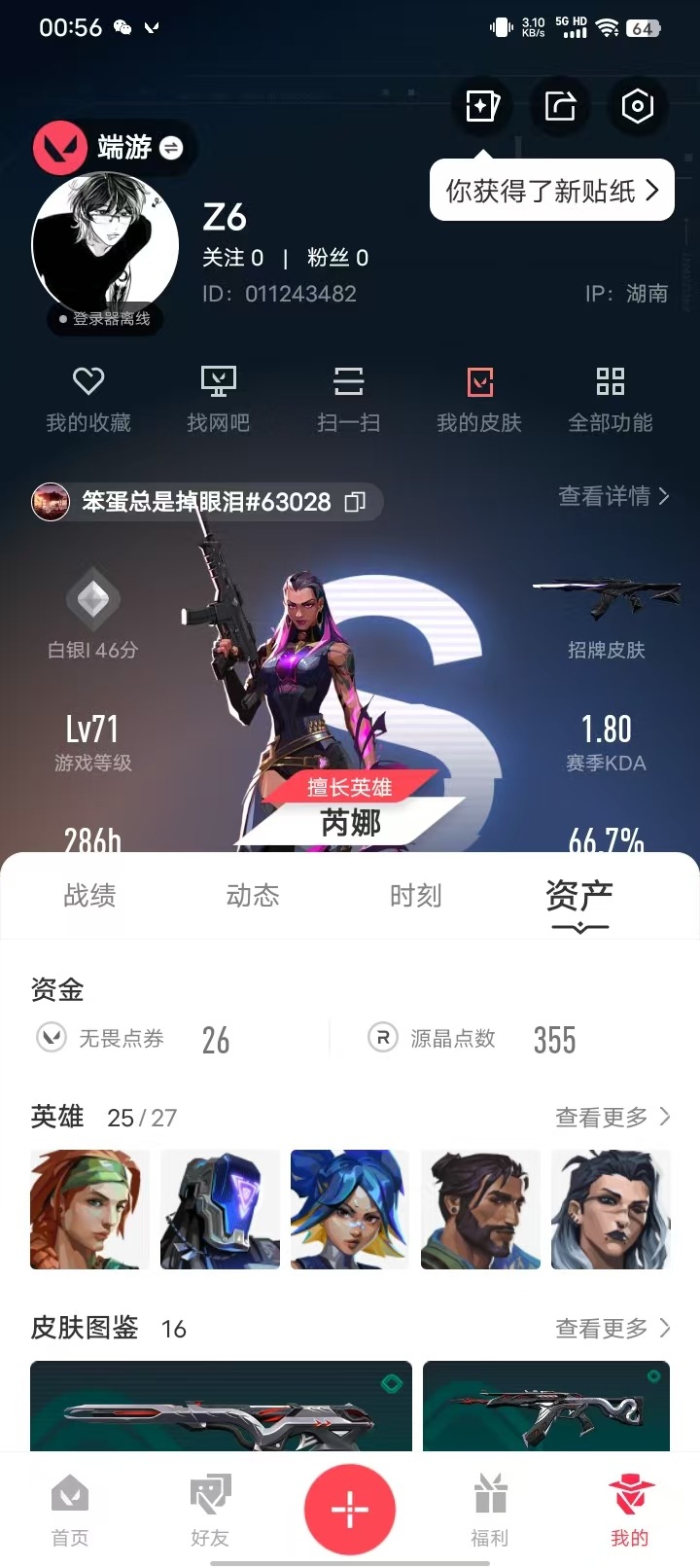The image size is (700, 1568).
Task: Launch 扫一扫 scanner
Action: (x=348, y=398)
